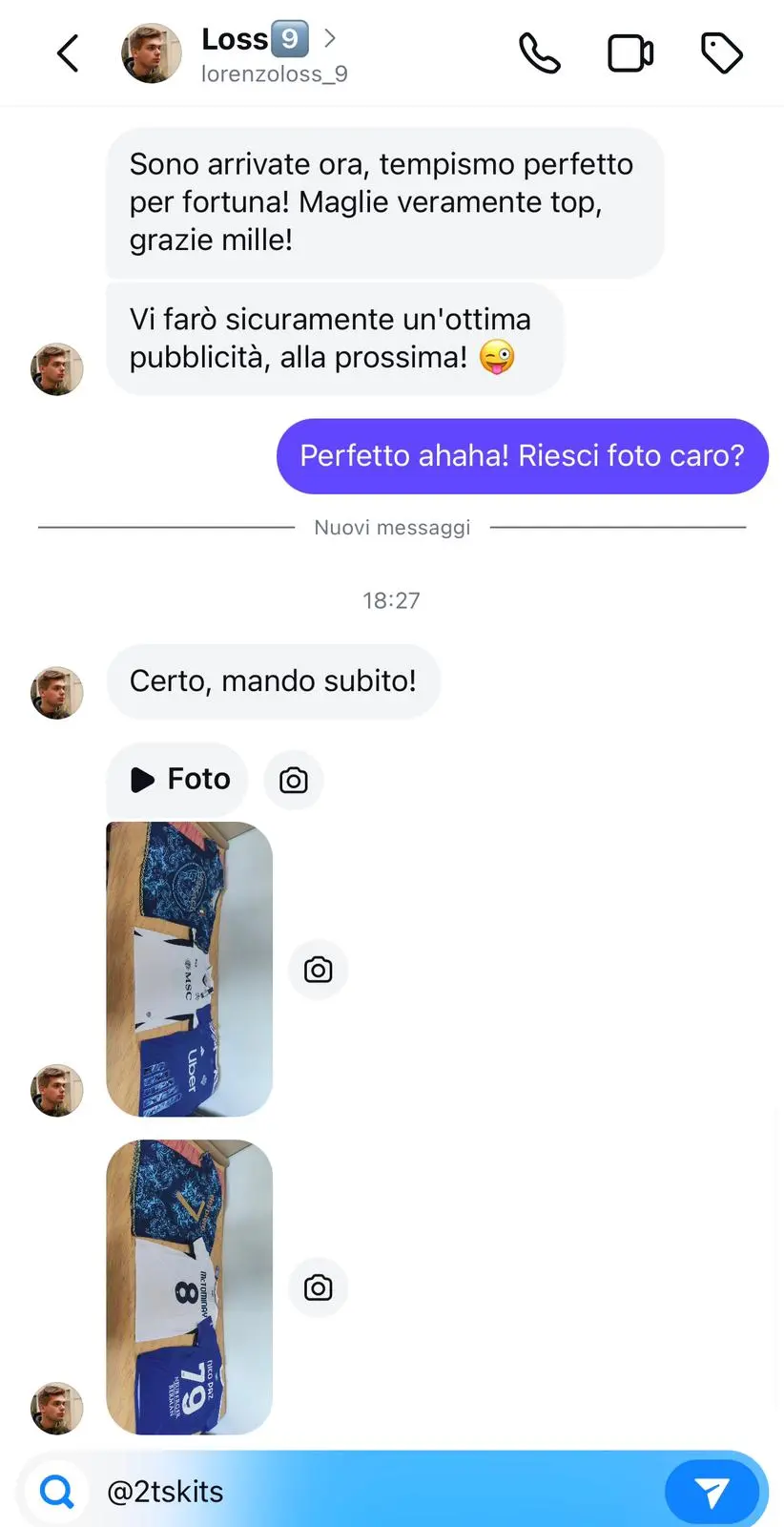The height and width of the screenshot is (1527, 784).
Task: Tap camera icon beside the Foto button
Action: (294, 781)
